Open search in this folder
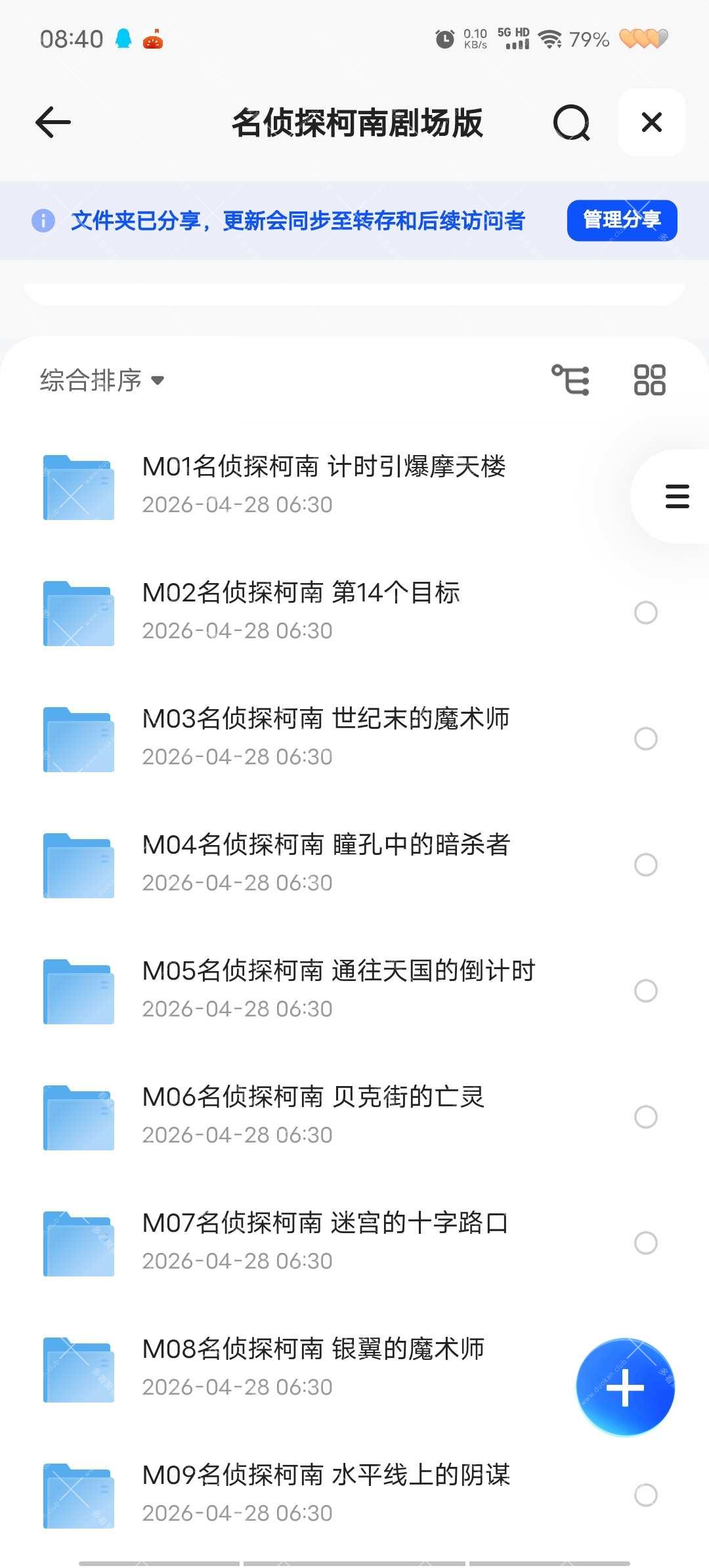The height and width of the screenshot is (1568, 709). pos(571,122)
